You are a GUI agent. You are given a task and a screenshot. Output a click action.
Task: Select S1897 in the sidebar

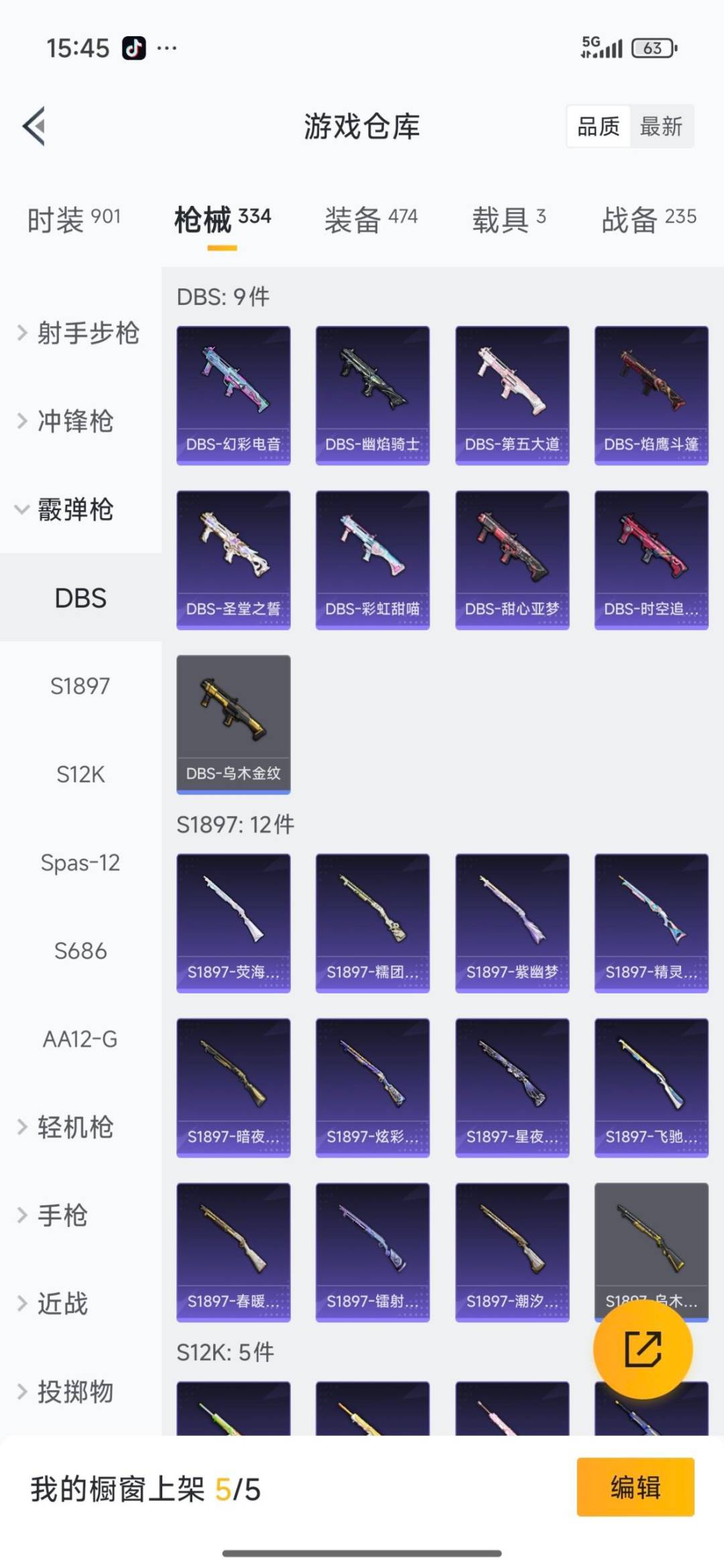click(80, 686)
